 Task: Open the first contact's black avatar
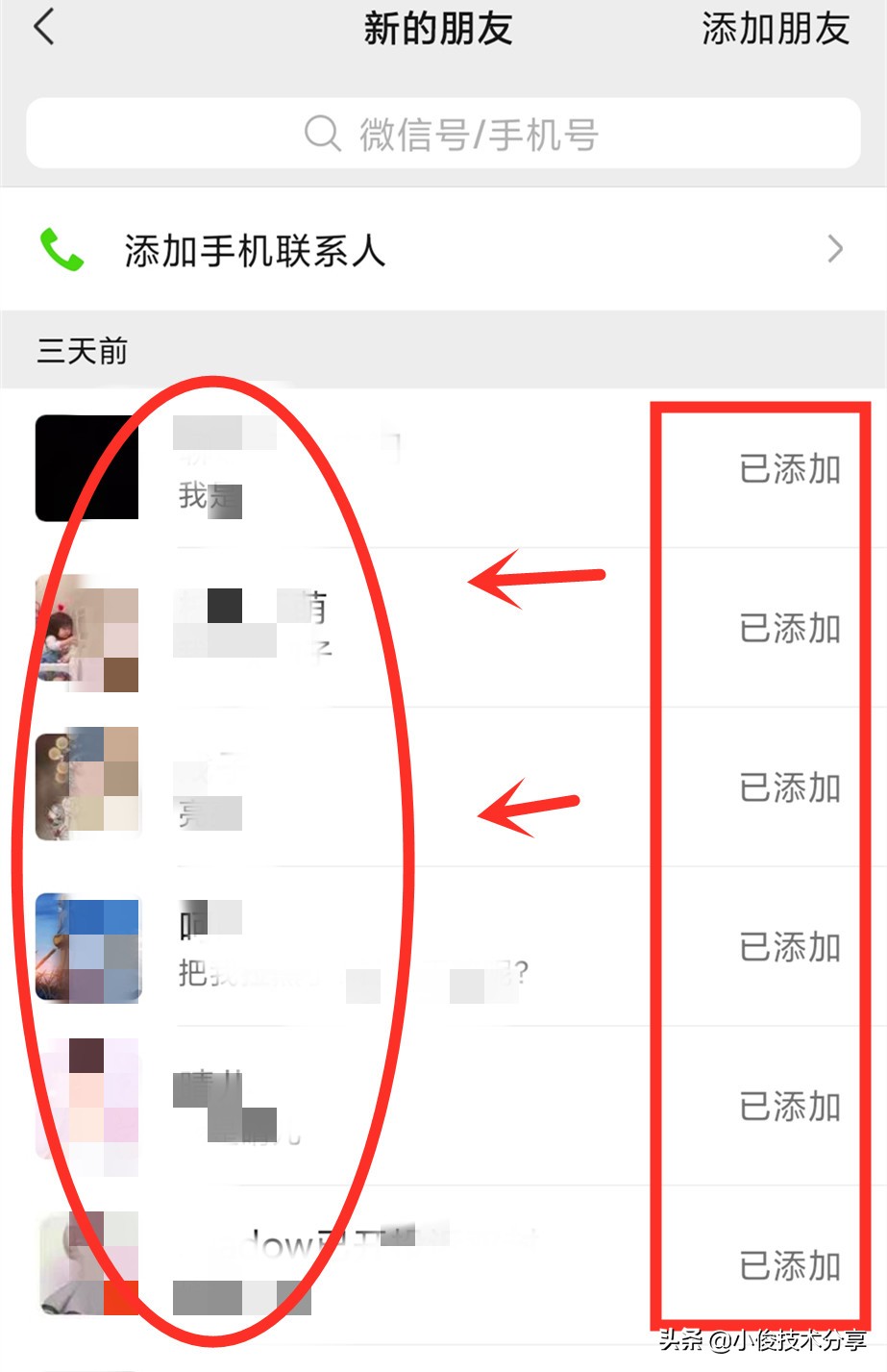click(86, 467)
